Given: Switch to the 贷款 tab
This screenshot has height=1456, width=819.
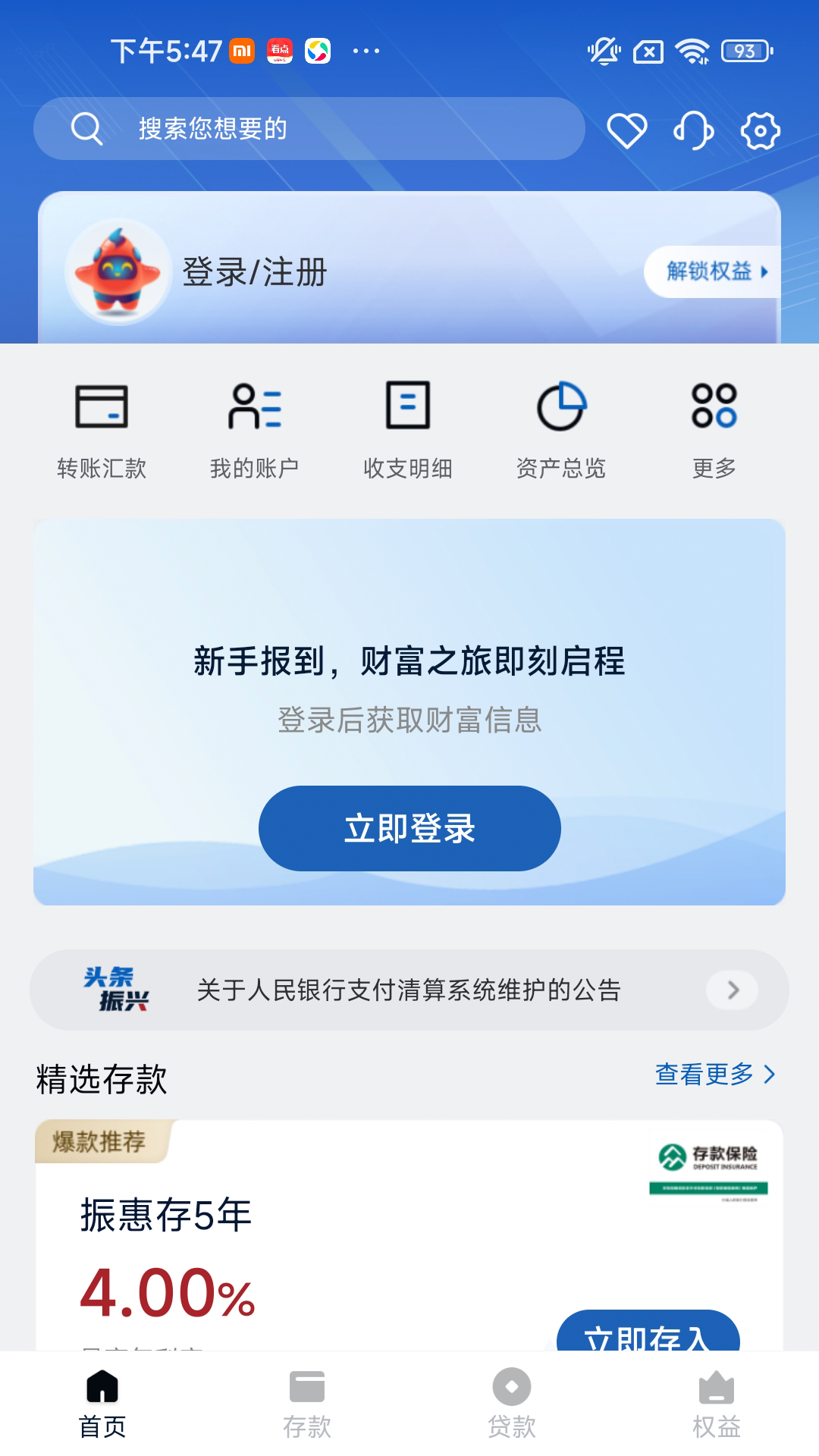Looking at the screenshot, I should (x=512, y=1403).
